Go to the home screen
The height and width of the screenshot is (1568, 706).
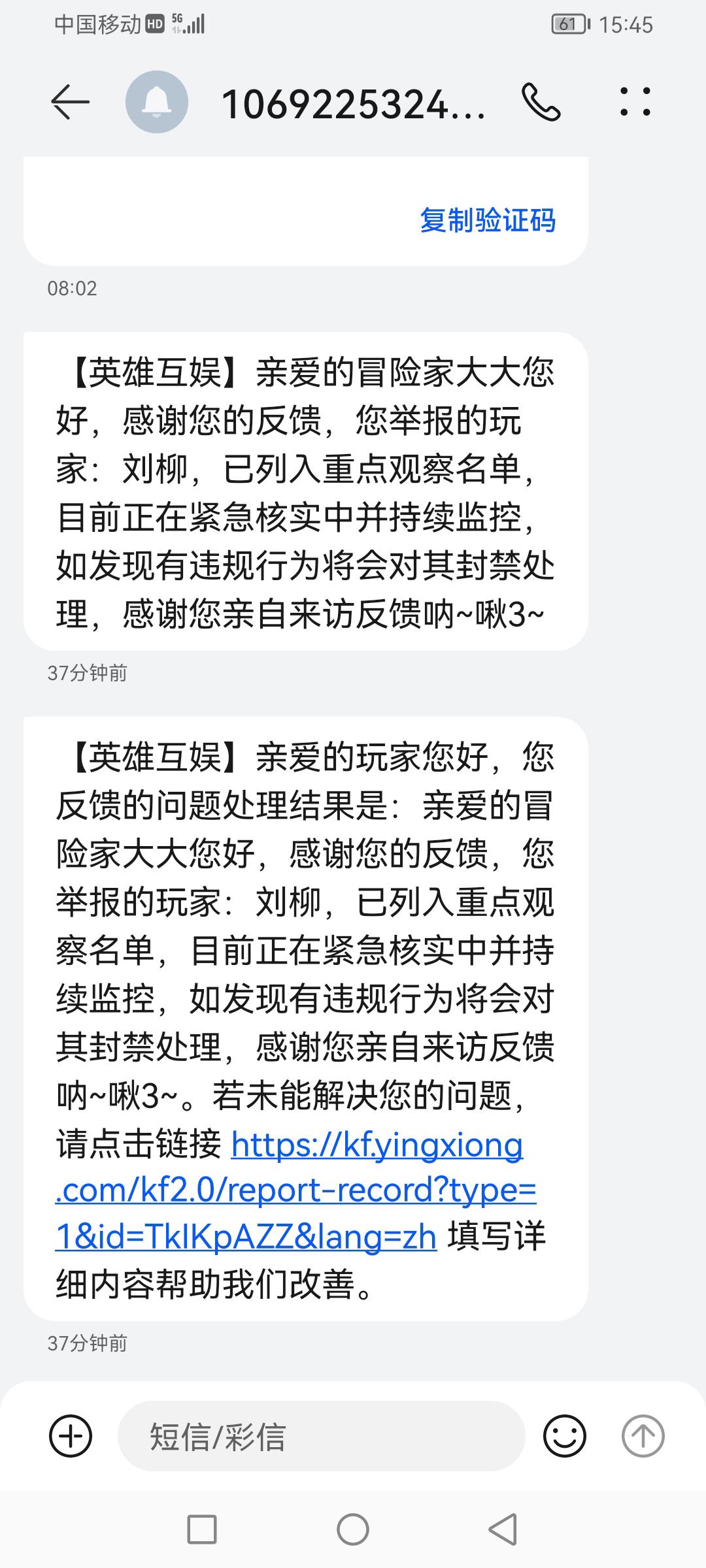[353, 1529]
